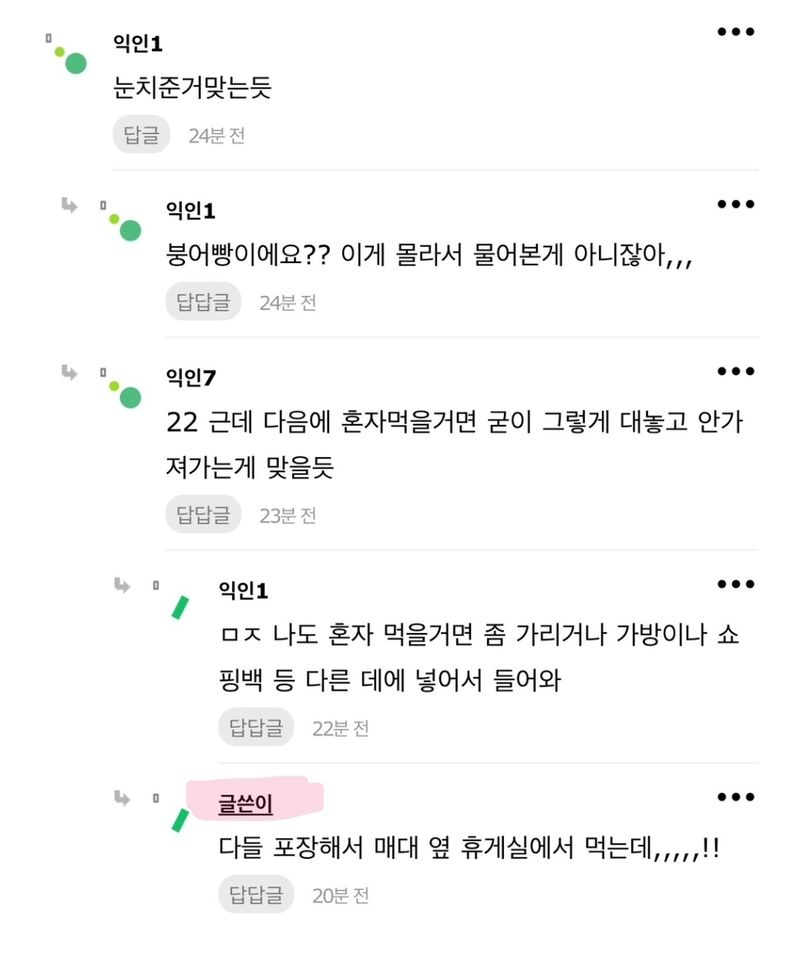The height and width of the screenshot is (970, 800).
Task: Tap 답답글 under 글쓴이's comment
Action: coord(256,895)
